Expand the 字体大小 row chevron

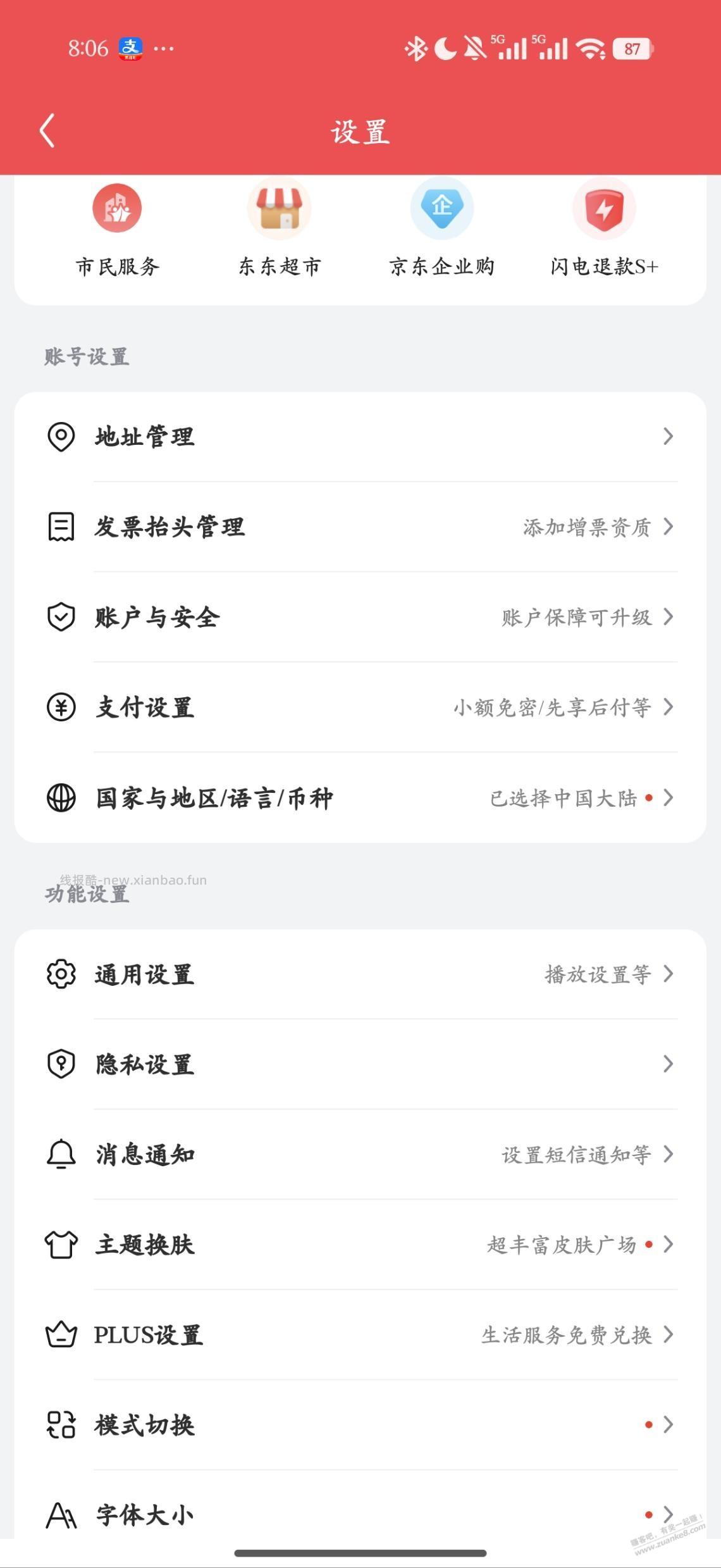click(668, 1514)
